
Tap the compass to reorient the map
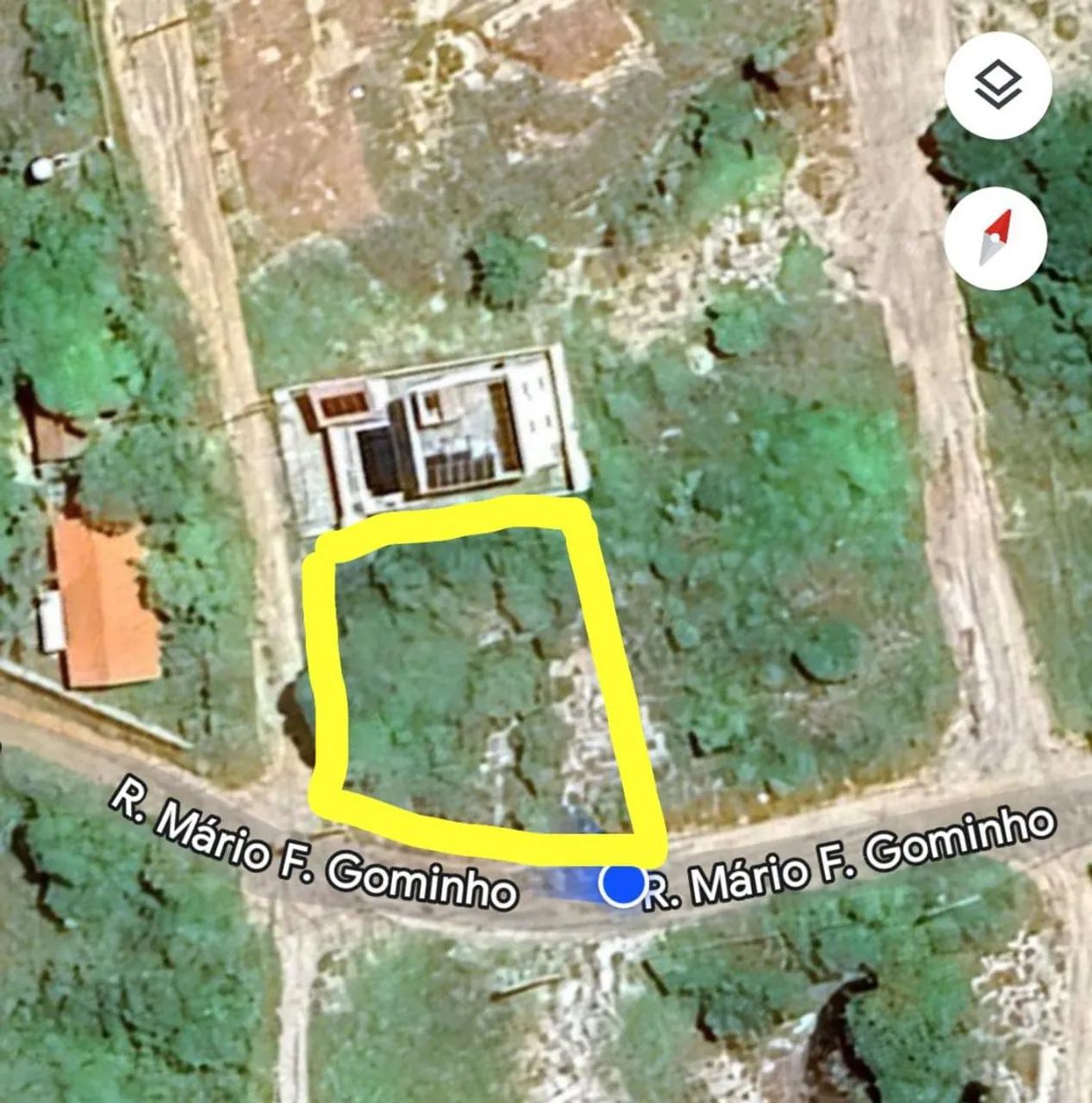click(995, 238)
